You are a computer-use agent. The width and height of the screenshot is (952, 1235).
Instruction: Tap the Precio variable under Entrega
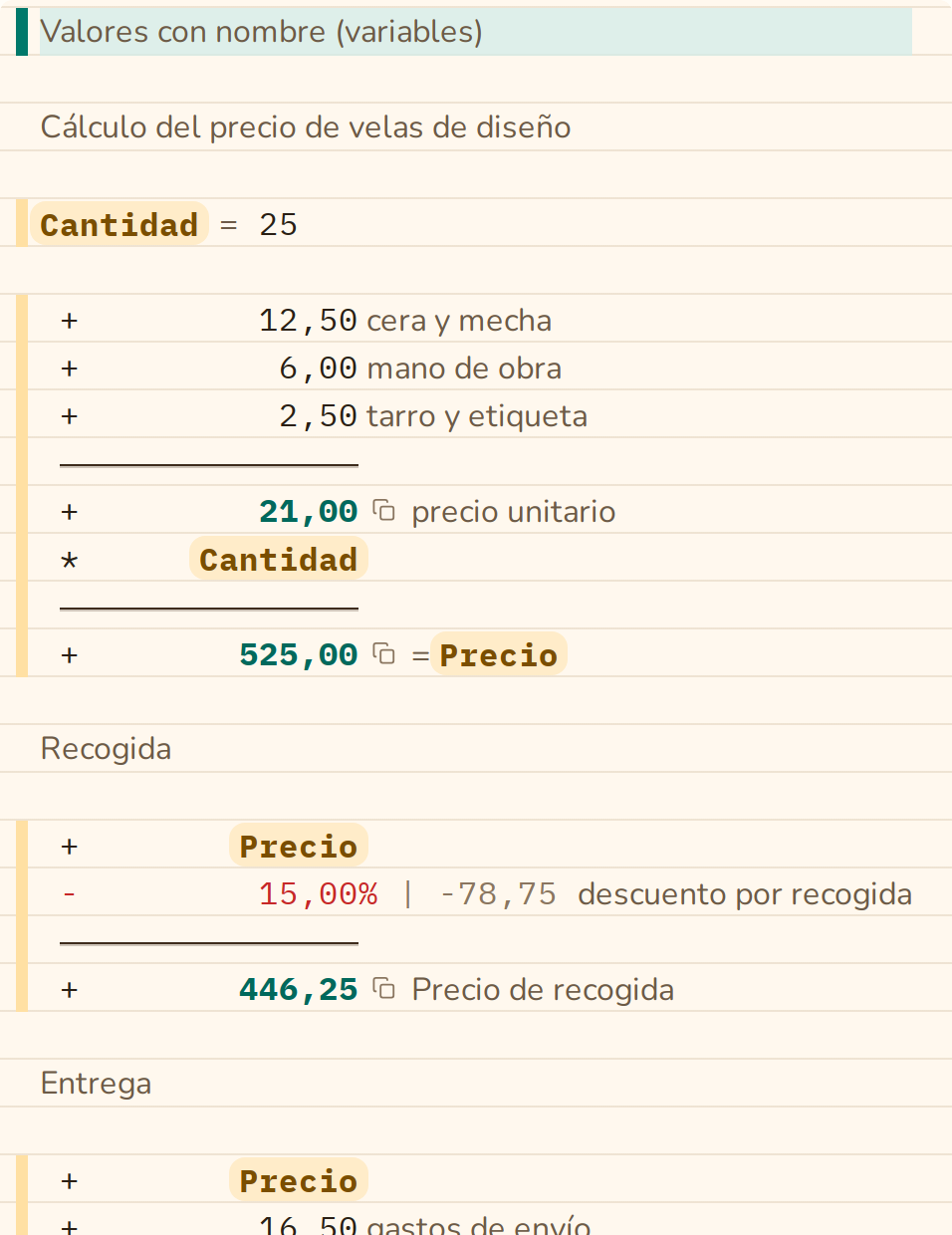(299, 1180)
